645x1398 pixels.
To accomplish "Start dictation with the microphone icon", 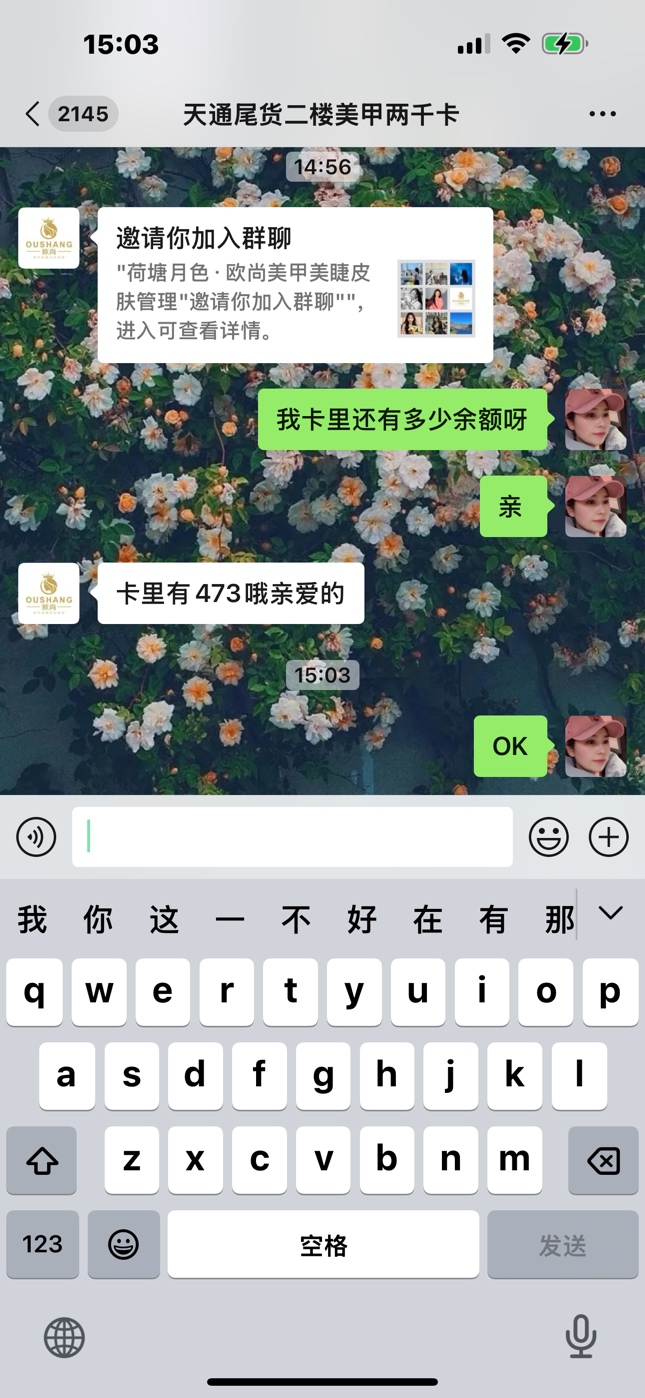I will click(x=581, y=1337).
